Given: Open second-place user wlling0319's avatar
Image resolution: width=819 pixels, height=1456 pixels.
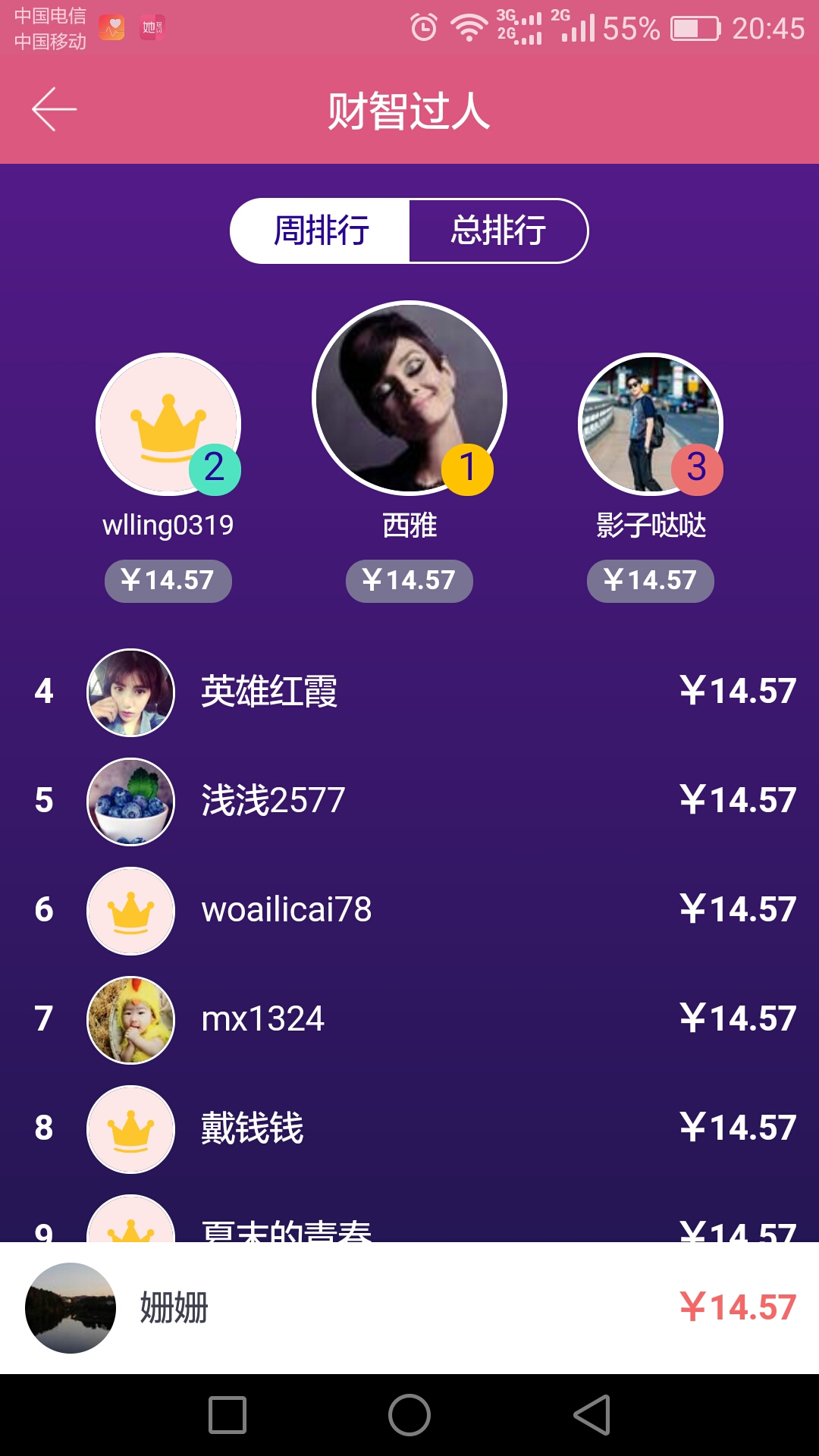Looking at the screenshot, I should pyautogui.click(x=168, y=424).
